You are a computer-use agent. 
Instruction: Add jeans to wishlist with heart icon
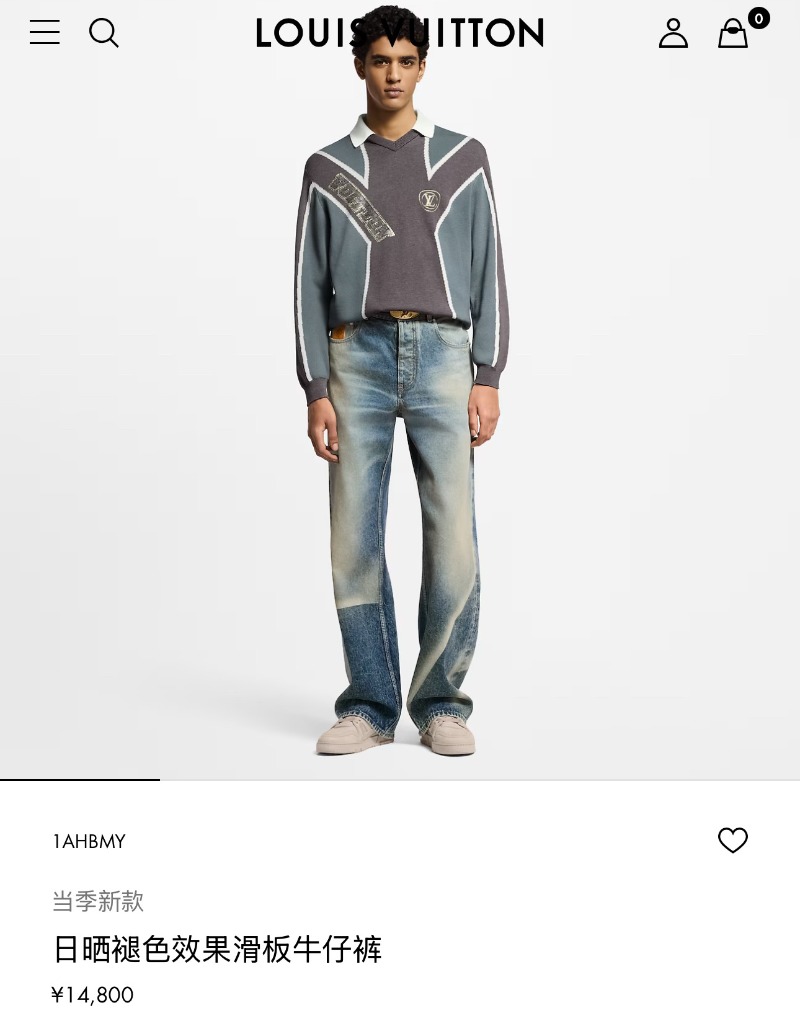point(733,841)
